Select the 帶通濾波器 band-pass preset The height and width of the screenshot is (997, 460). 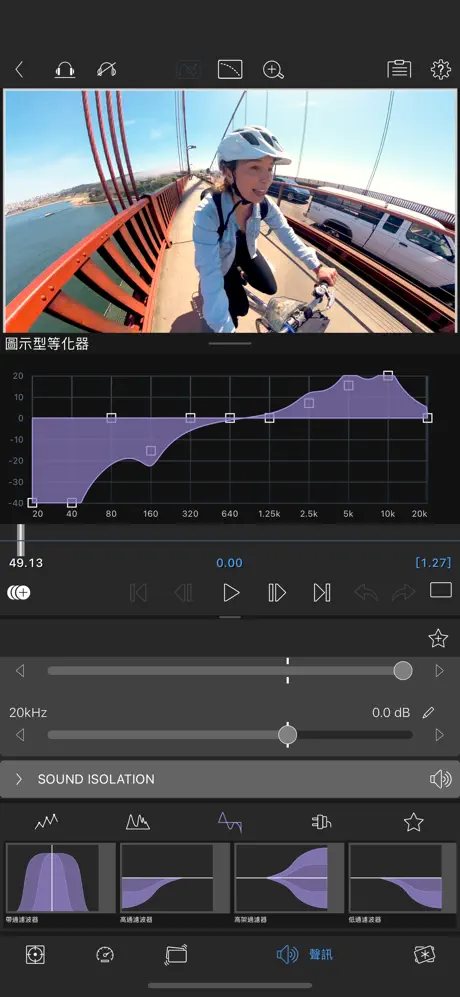pyautogui.click(x=60, y=883)
